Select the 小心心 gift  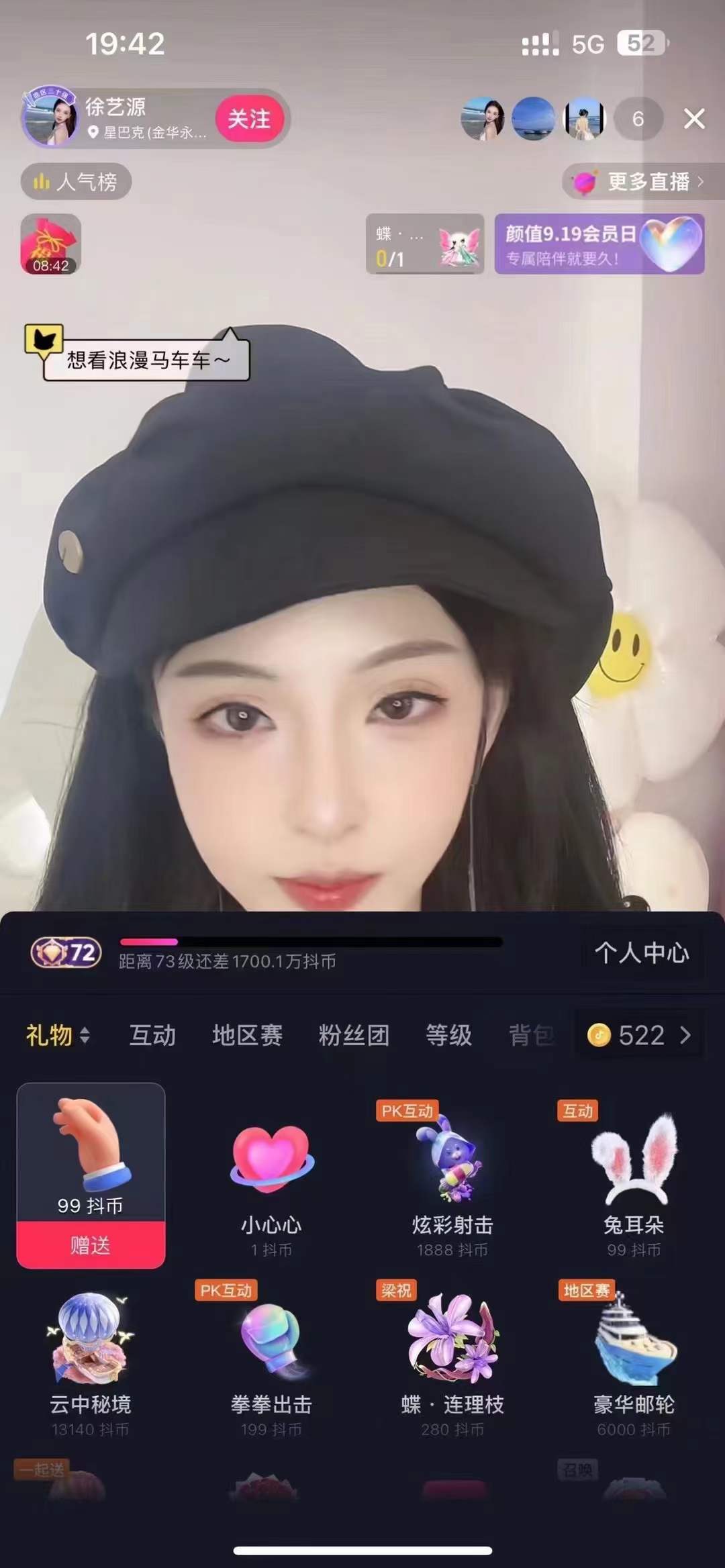[272, 1181]
